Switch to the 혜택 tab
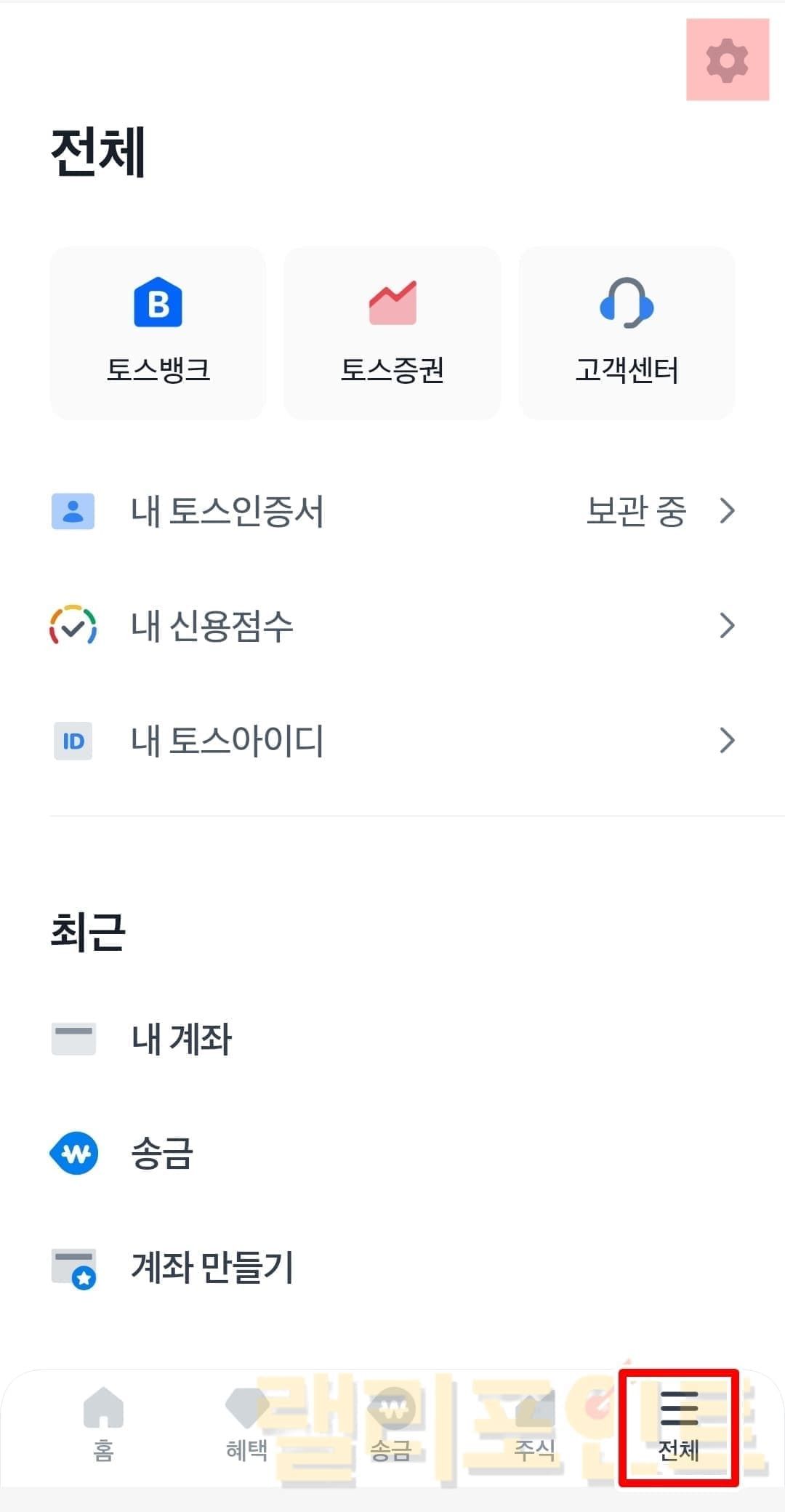The height and width of the screenshot is (1512, 785). pos(247,1425)
